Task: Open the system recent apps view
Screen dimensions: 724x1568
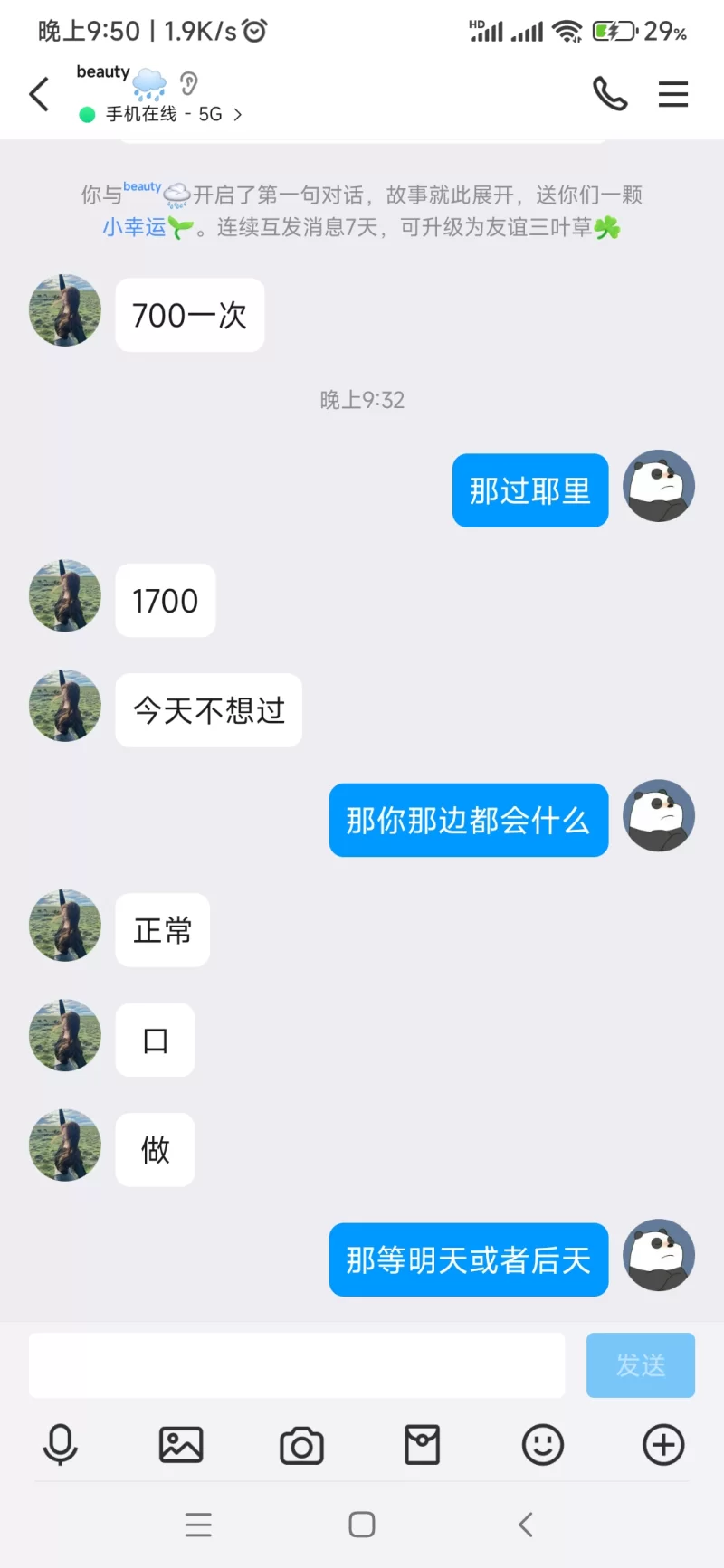Action: click(x=198, y=1525)
